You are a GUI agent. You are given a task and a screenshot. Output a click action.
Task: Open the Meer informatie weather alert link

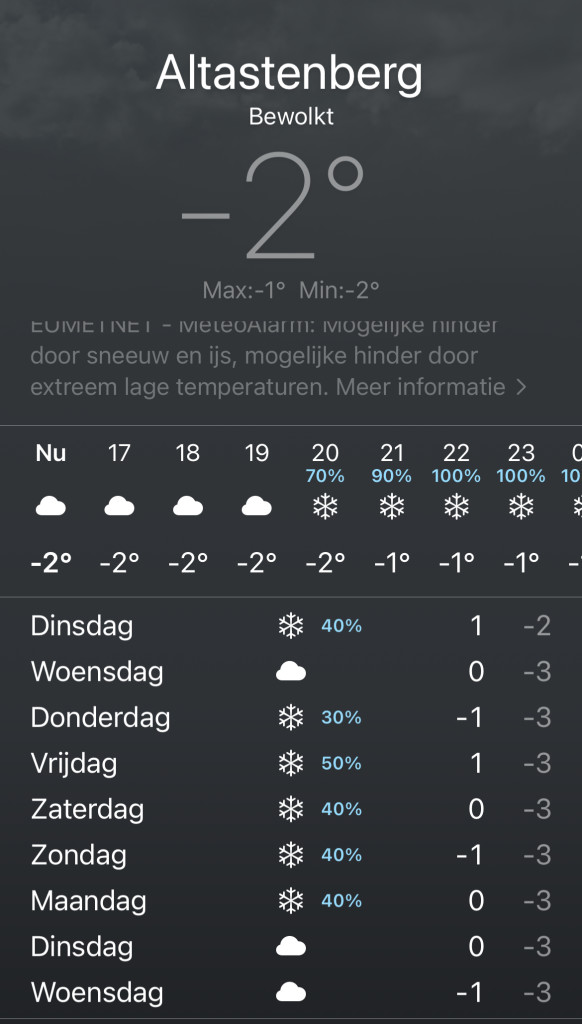431,387
